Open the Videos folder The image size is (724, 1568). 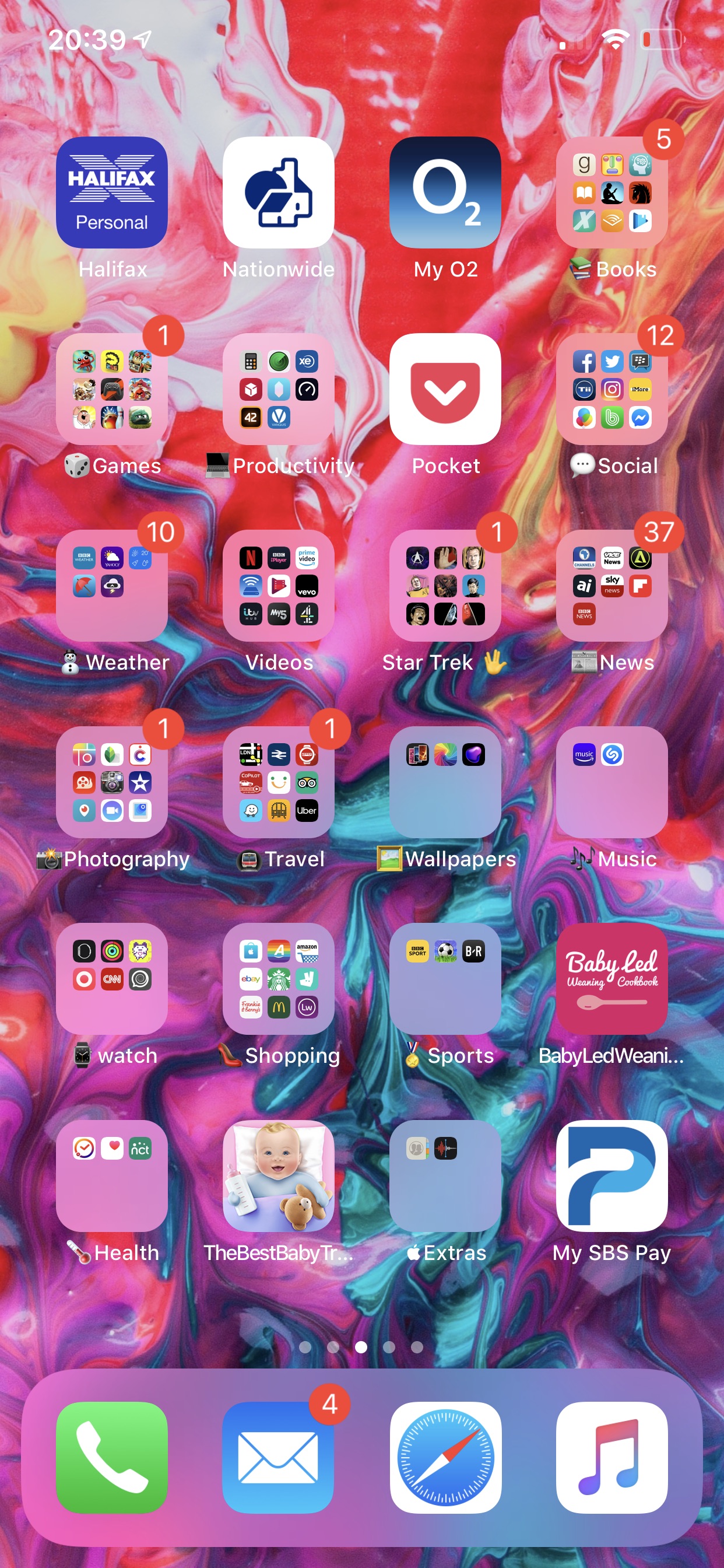279,586
